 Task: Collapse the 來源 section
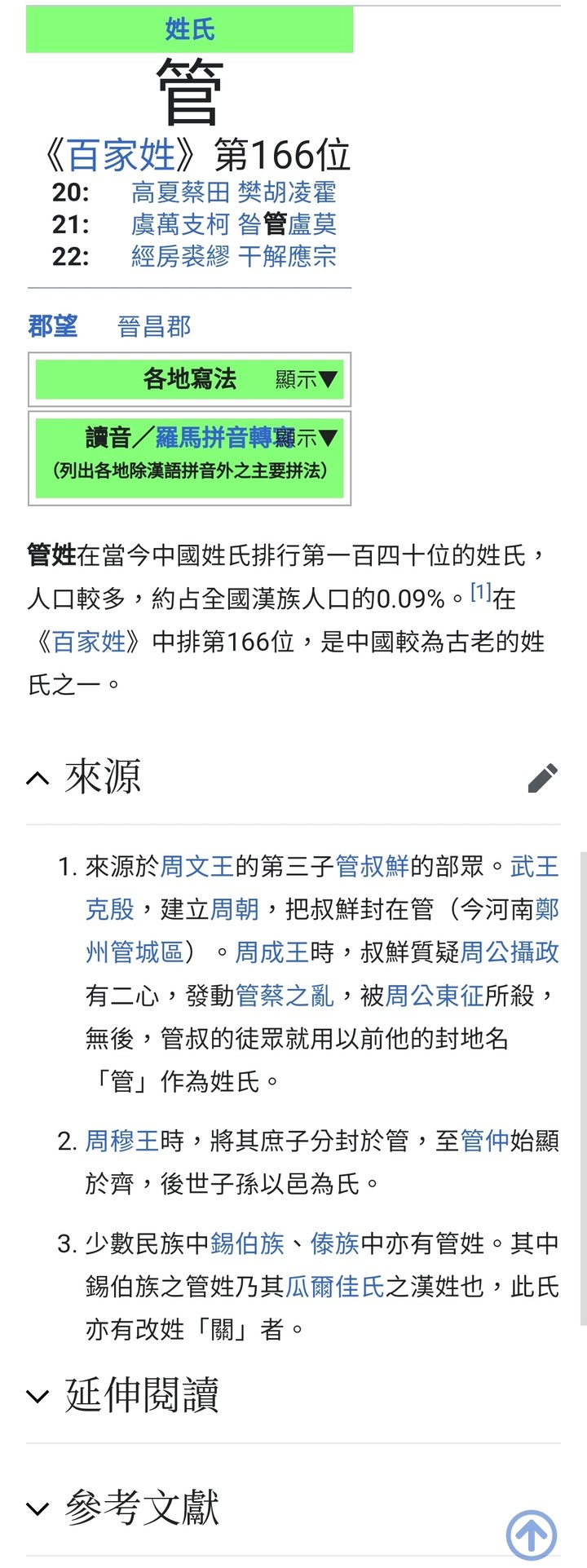pyautogui.click(x=38, y=778)
